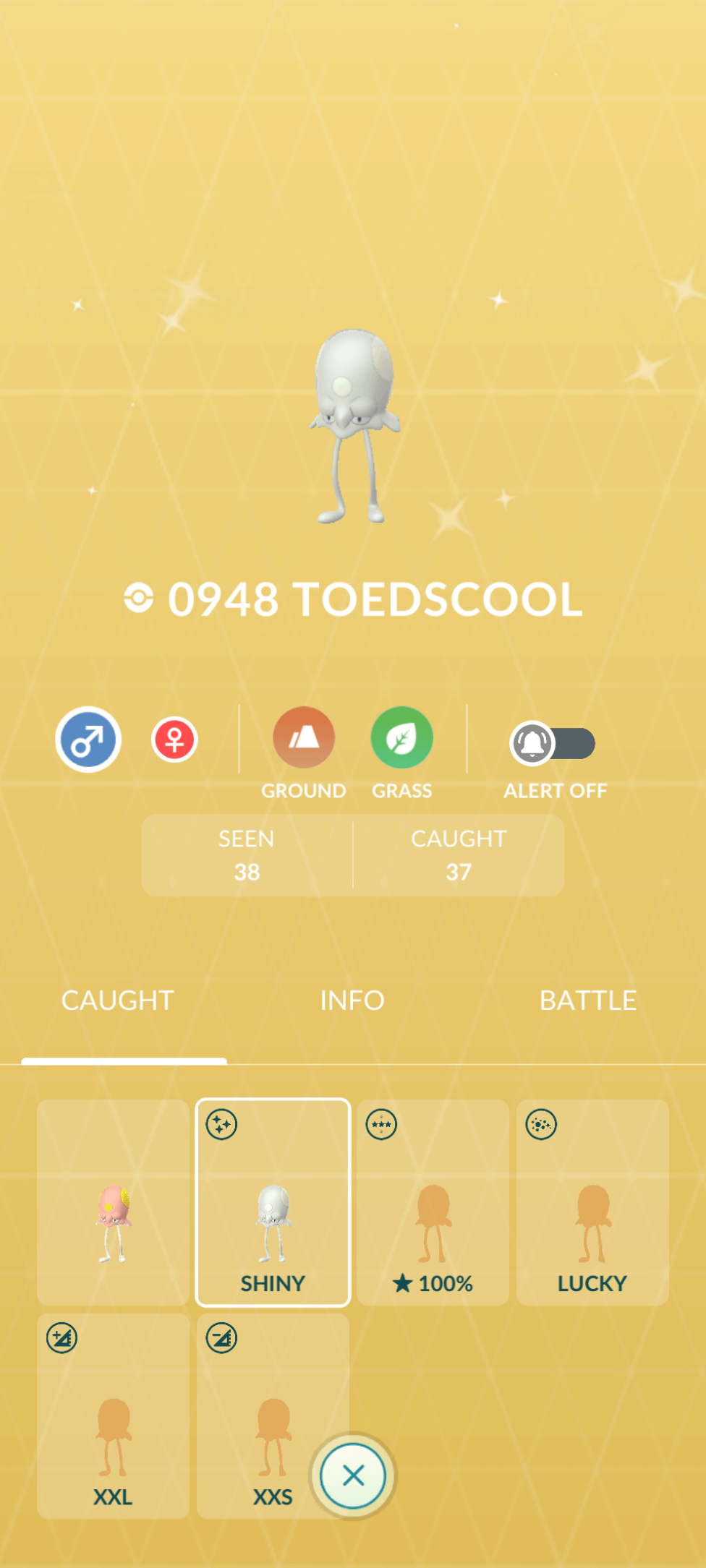The width and height of the screenshot is (706, 1568).
Task: Switch to the Info tab
Action: point(352,1001)
